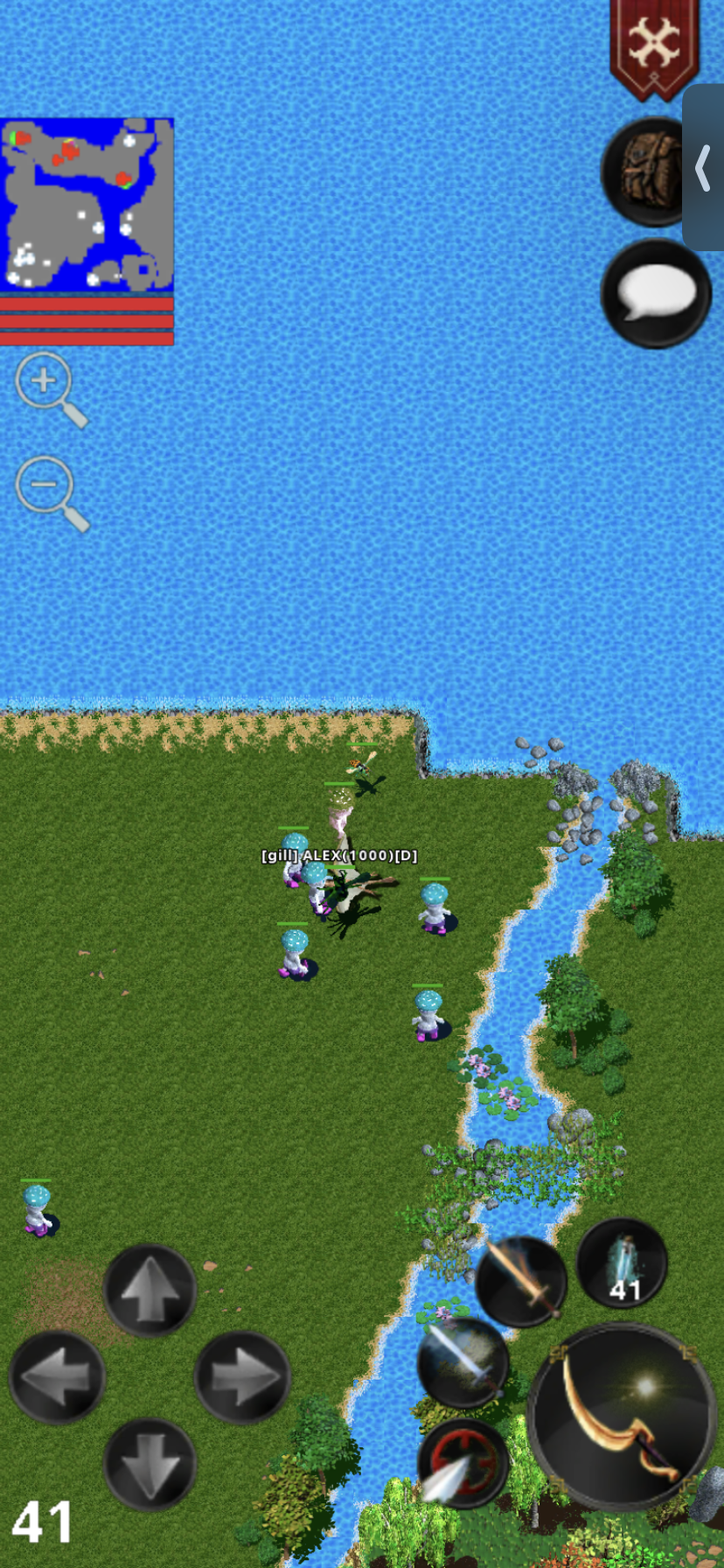
Task: Move character down with the arrow
Action: (x=150, y=1464)
